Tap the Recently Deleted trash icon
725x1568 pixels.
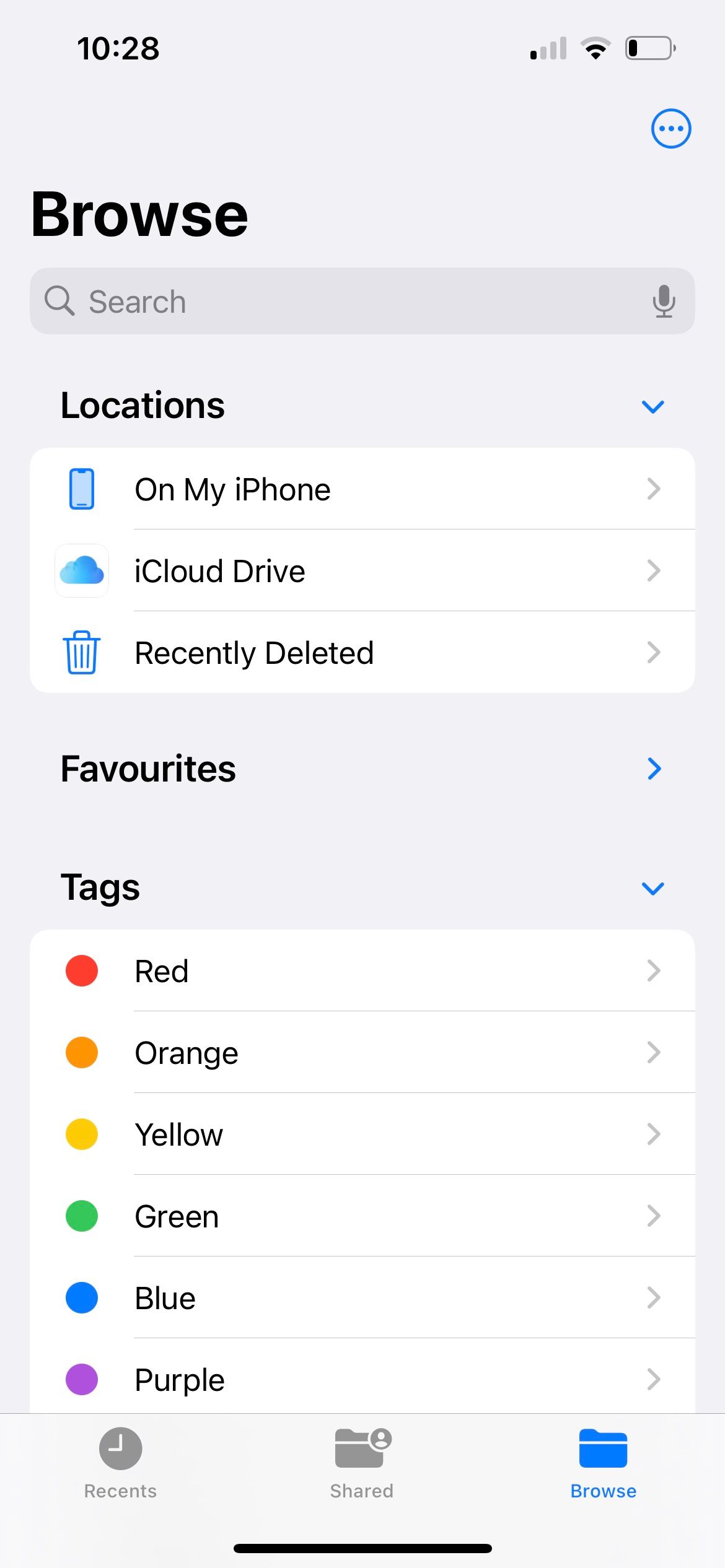click(x=81, y=651)
